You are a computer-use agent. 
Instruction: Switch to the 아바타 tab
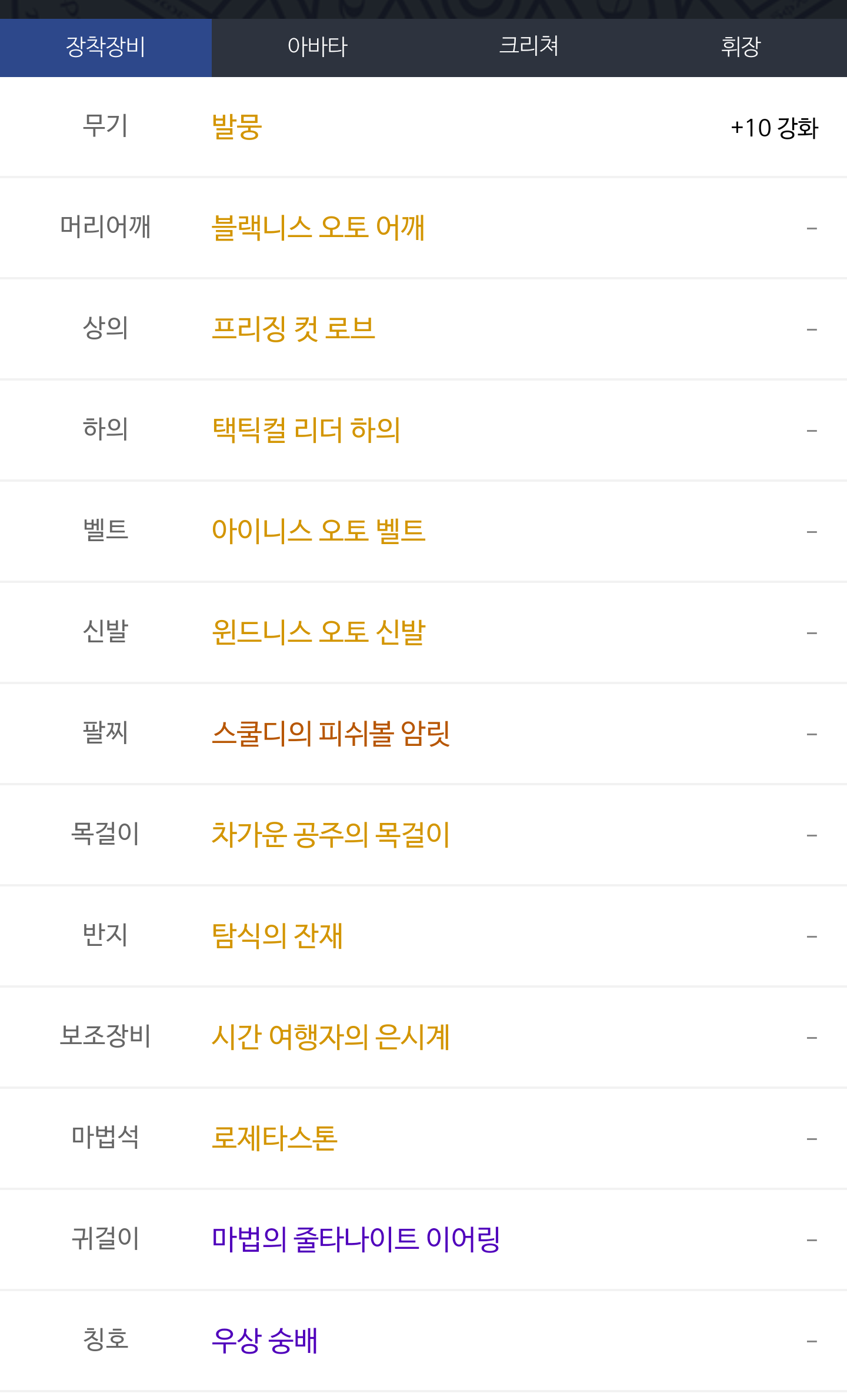(318, 47)
